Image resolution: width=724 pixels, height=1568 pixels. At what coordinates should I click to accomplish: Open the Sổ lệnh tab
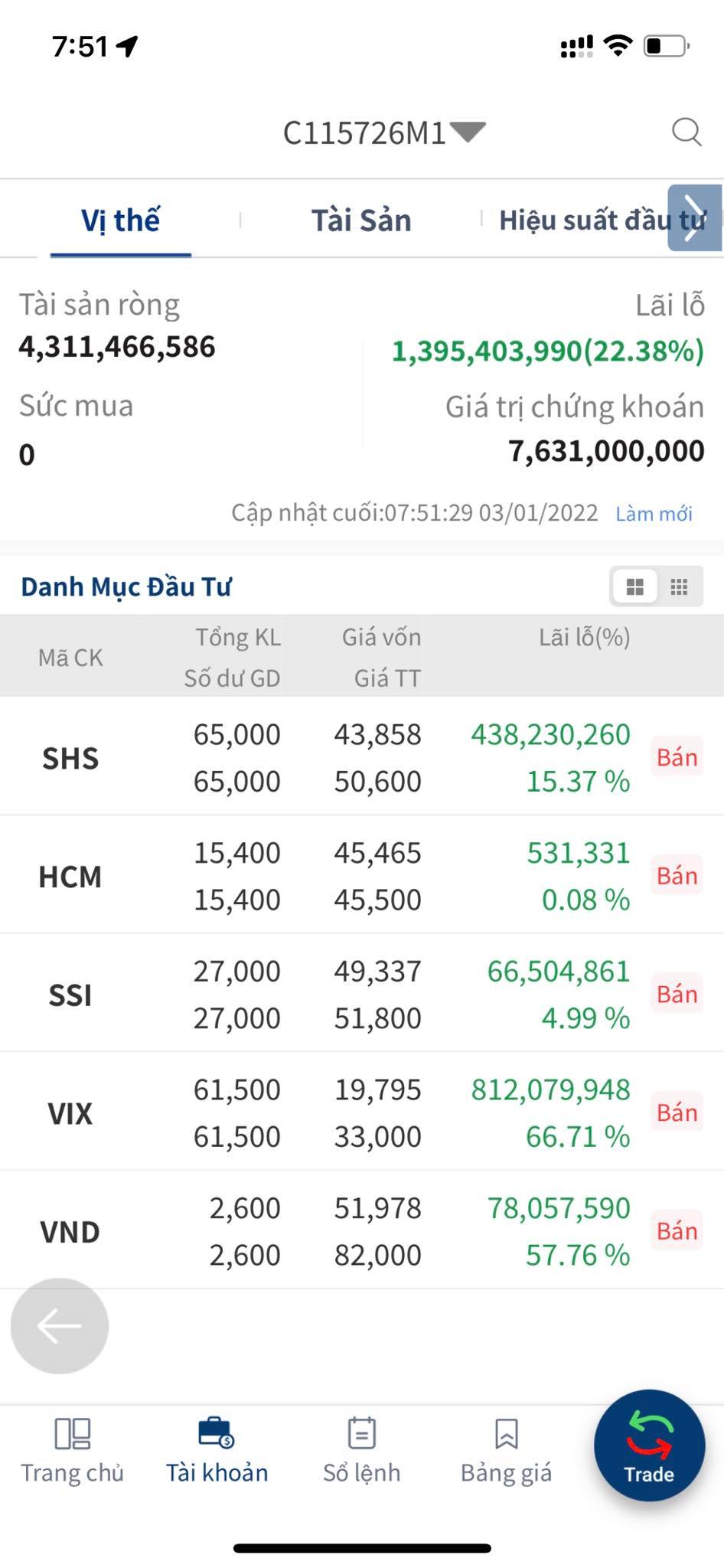(x=361, y=1450)
